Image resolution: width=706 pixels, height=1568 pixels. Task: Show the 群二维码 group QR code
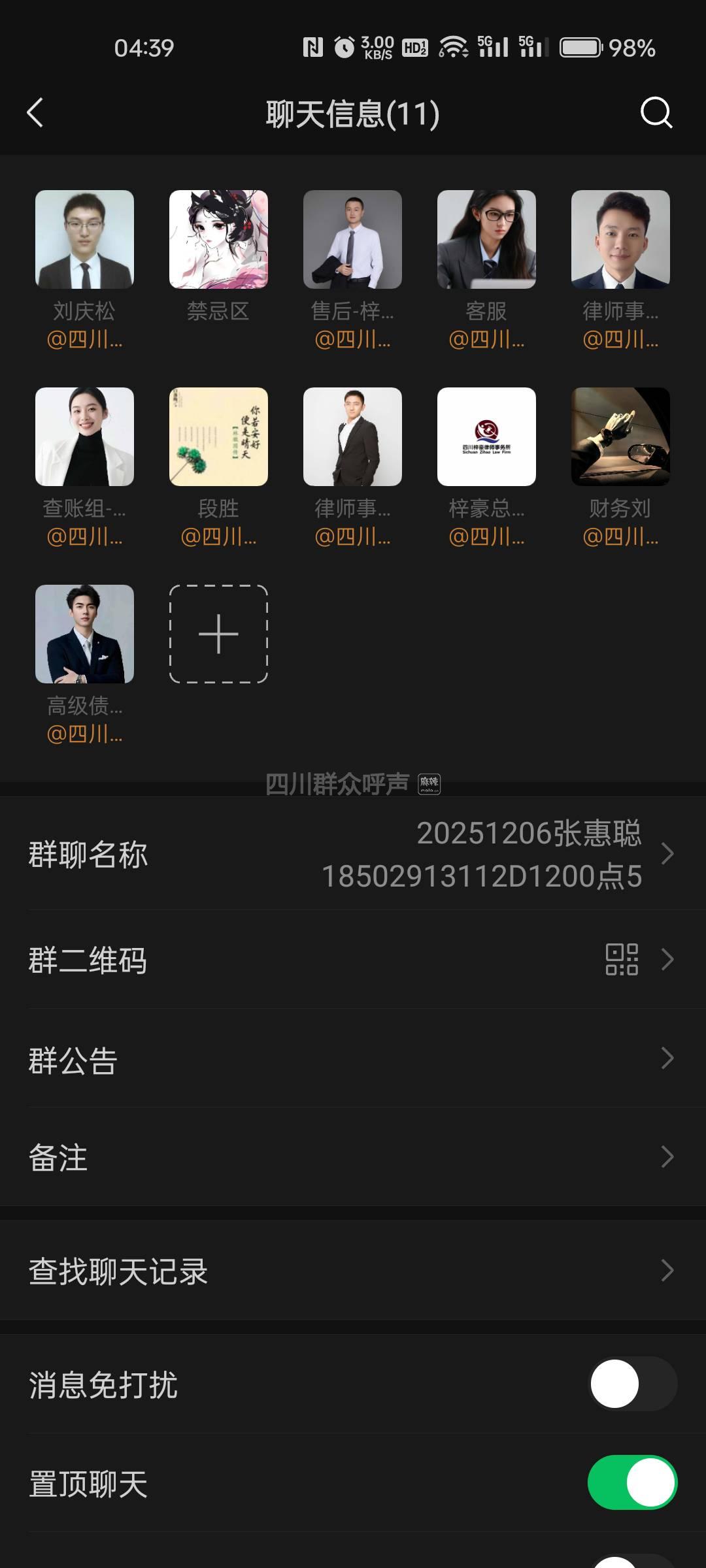353,960
